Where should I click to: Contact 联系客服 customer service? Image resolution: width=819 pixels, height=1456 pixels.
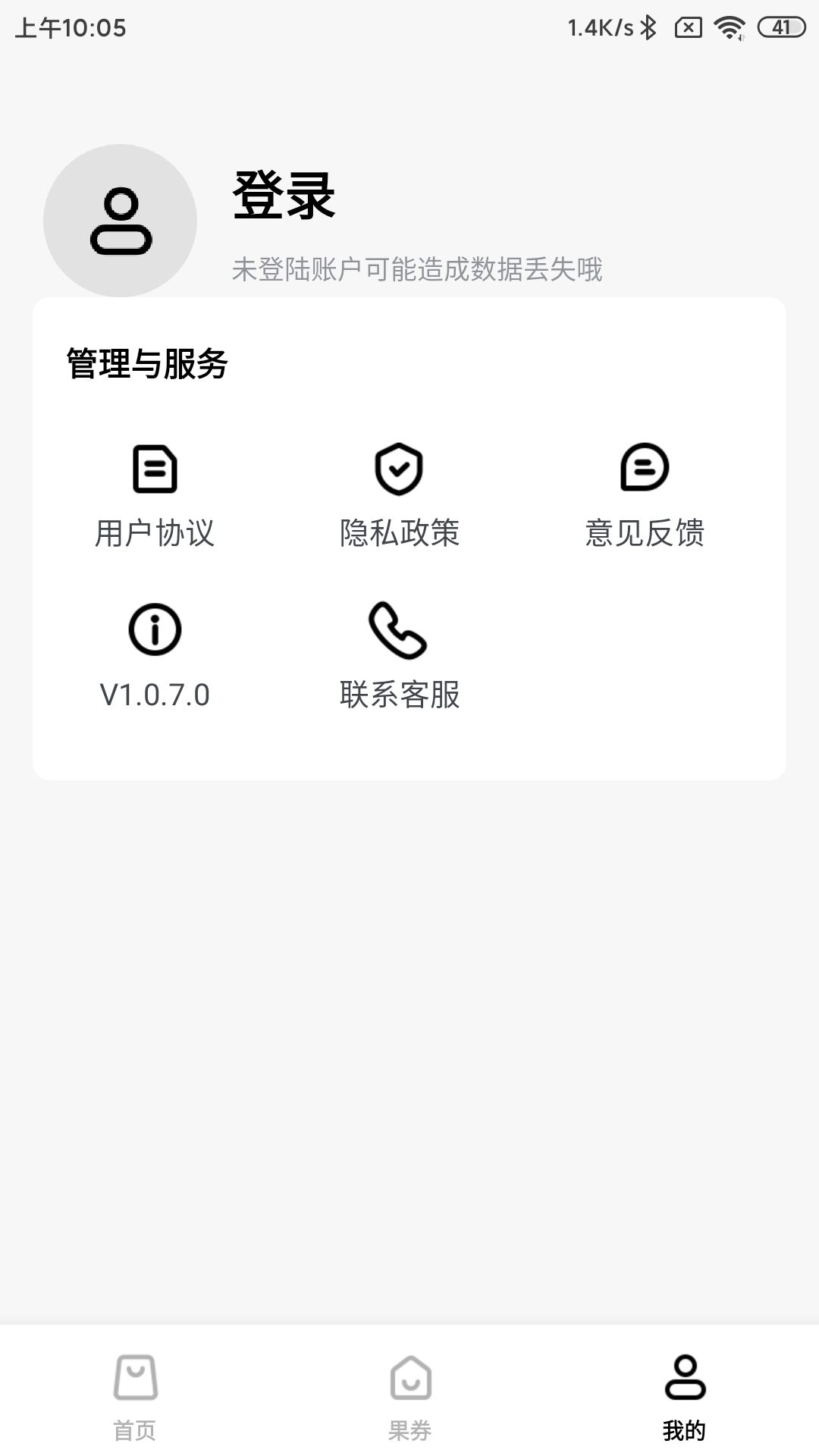400,657
